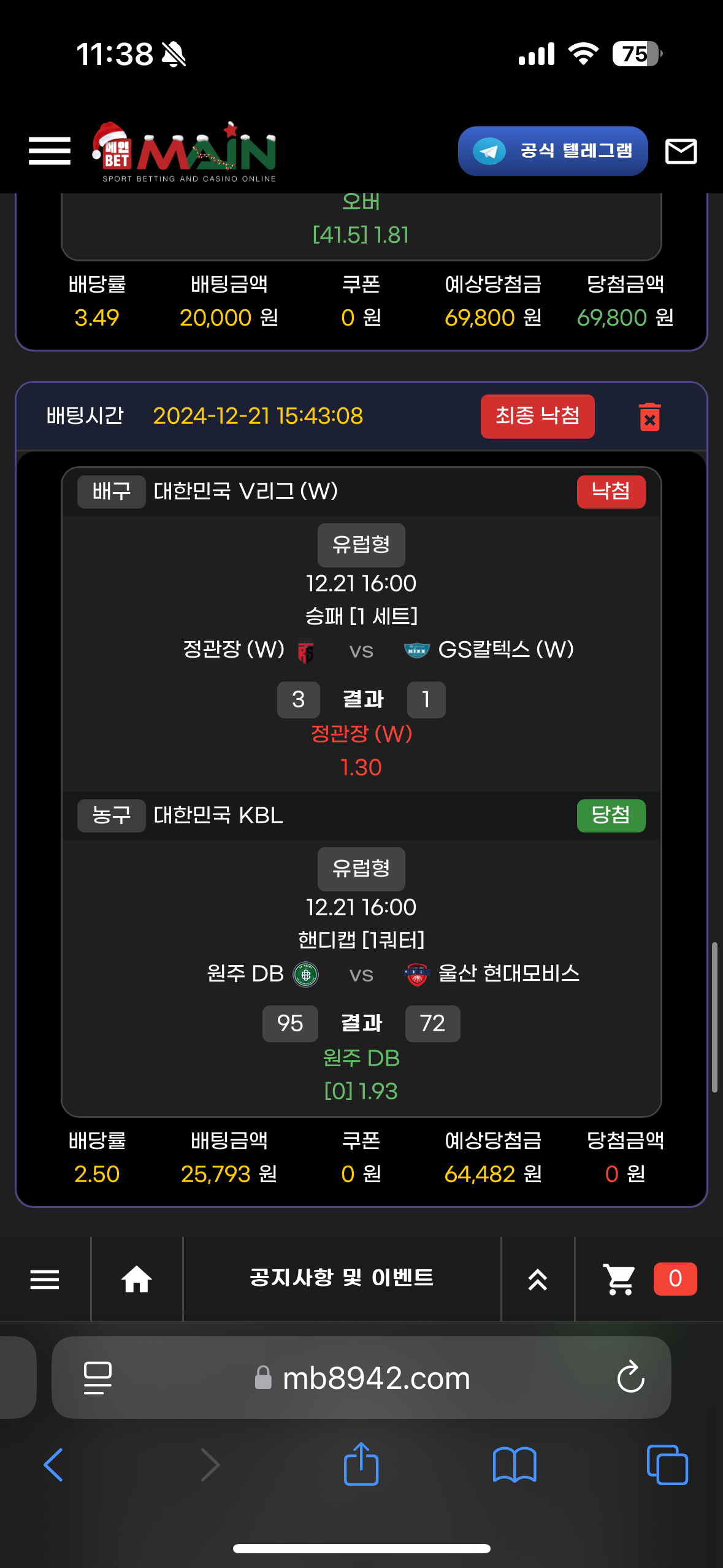723x1568 pixels.
Task: Tap the MAIN BET logo
Action: [184, 151]
